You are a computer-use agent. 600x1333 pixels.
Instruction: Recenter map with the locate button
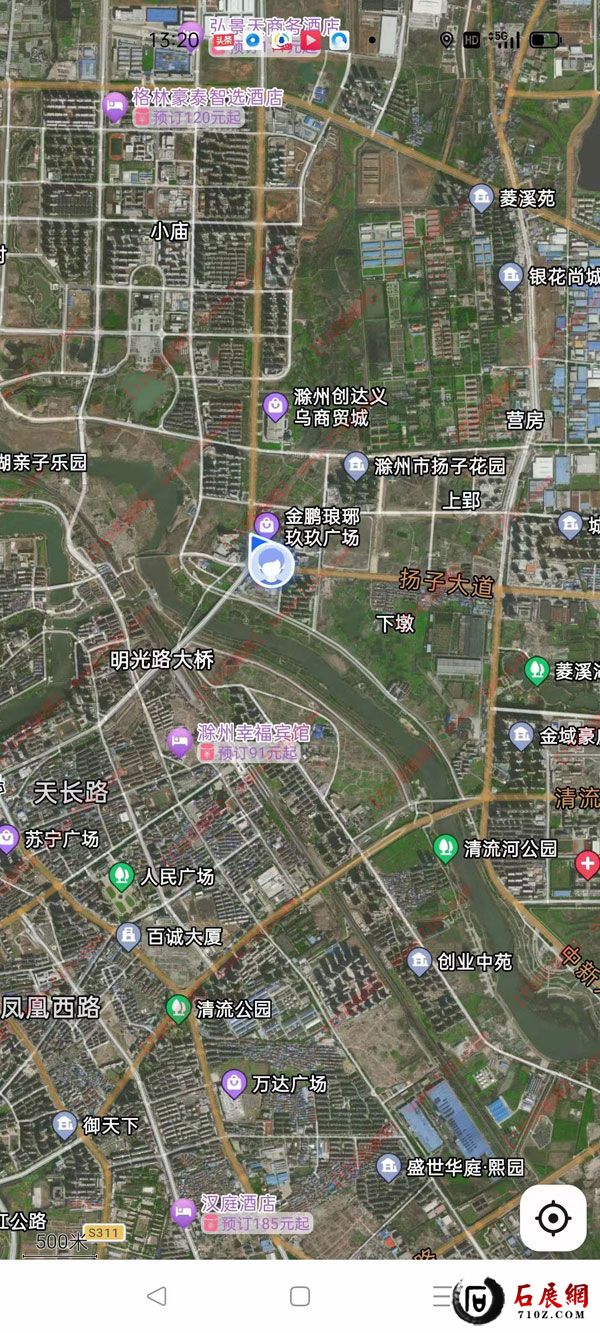click(553, 1218)
